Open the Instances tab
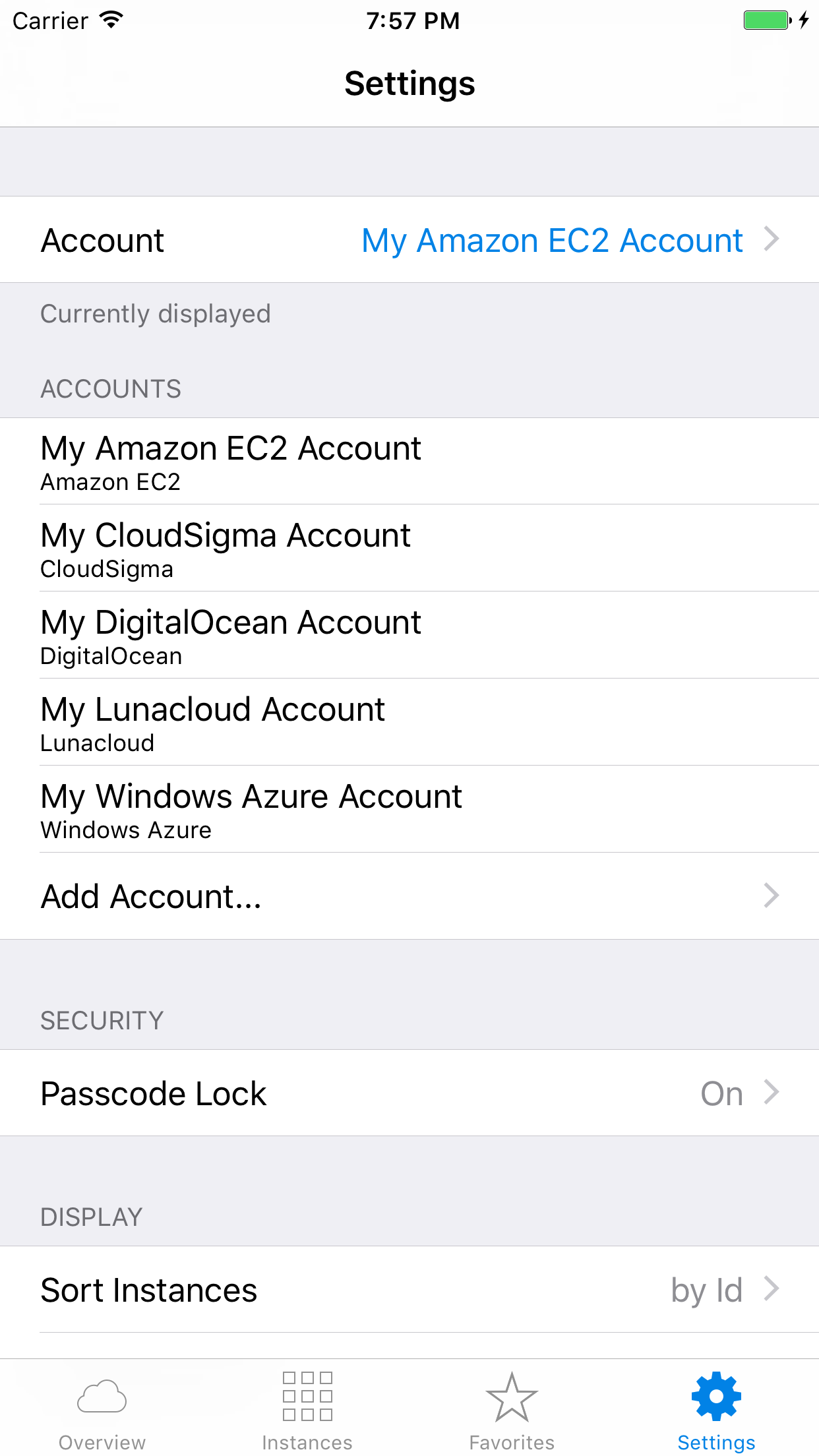The height and width of the screenshot is (1456, 819). (307, 1411)
